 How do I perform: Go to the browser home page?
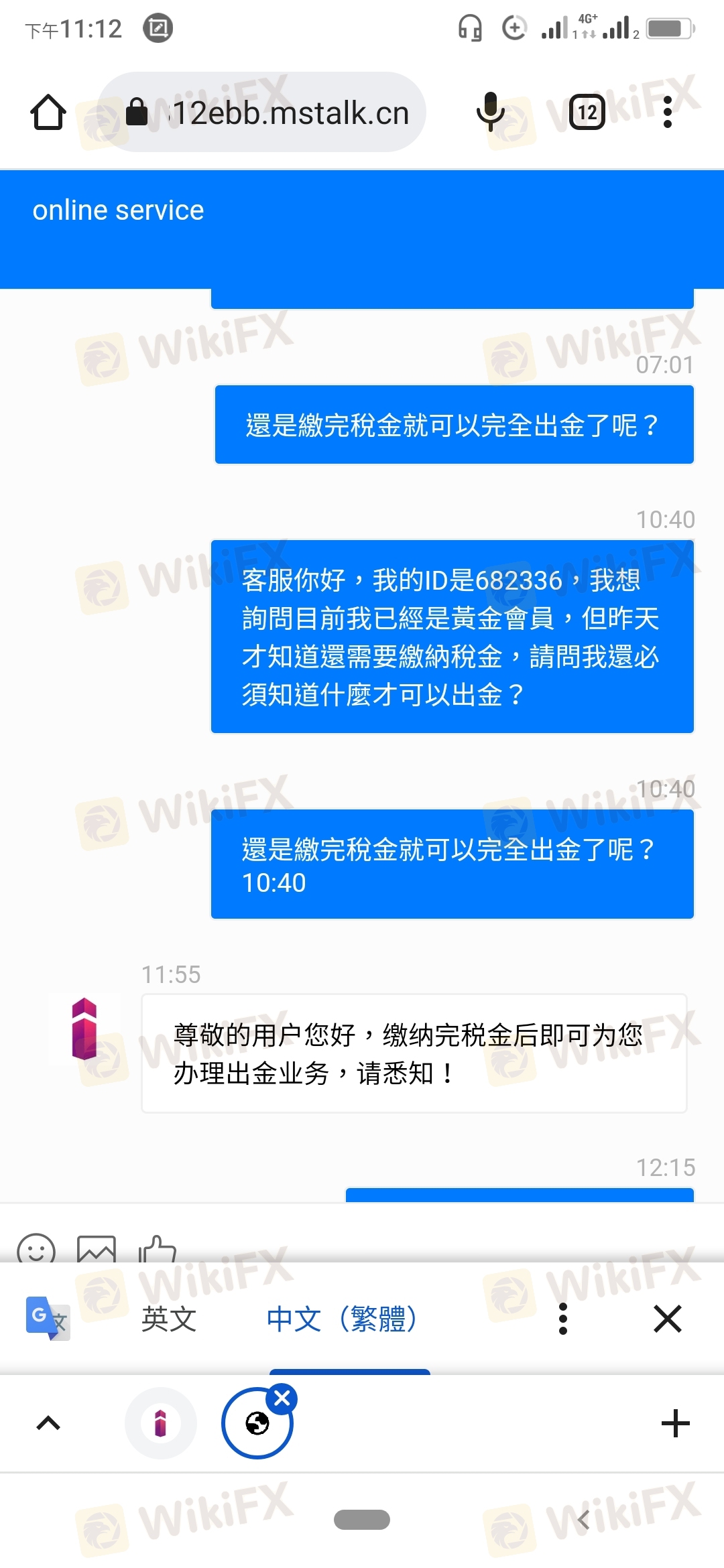[48, 112]
